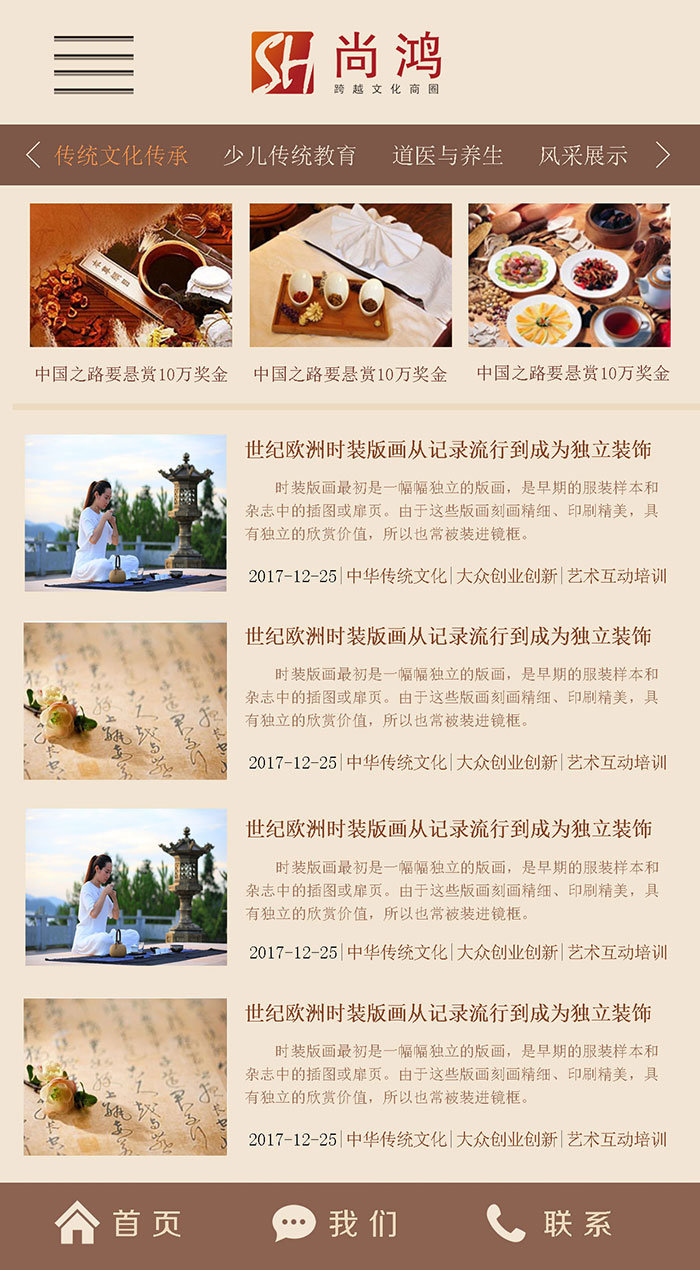The image size is (700, 1270).
Task: Open the hamburger menu
Action: [93, 65]
